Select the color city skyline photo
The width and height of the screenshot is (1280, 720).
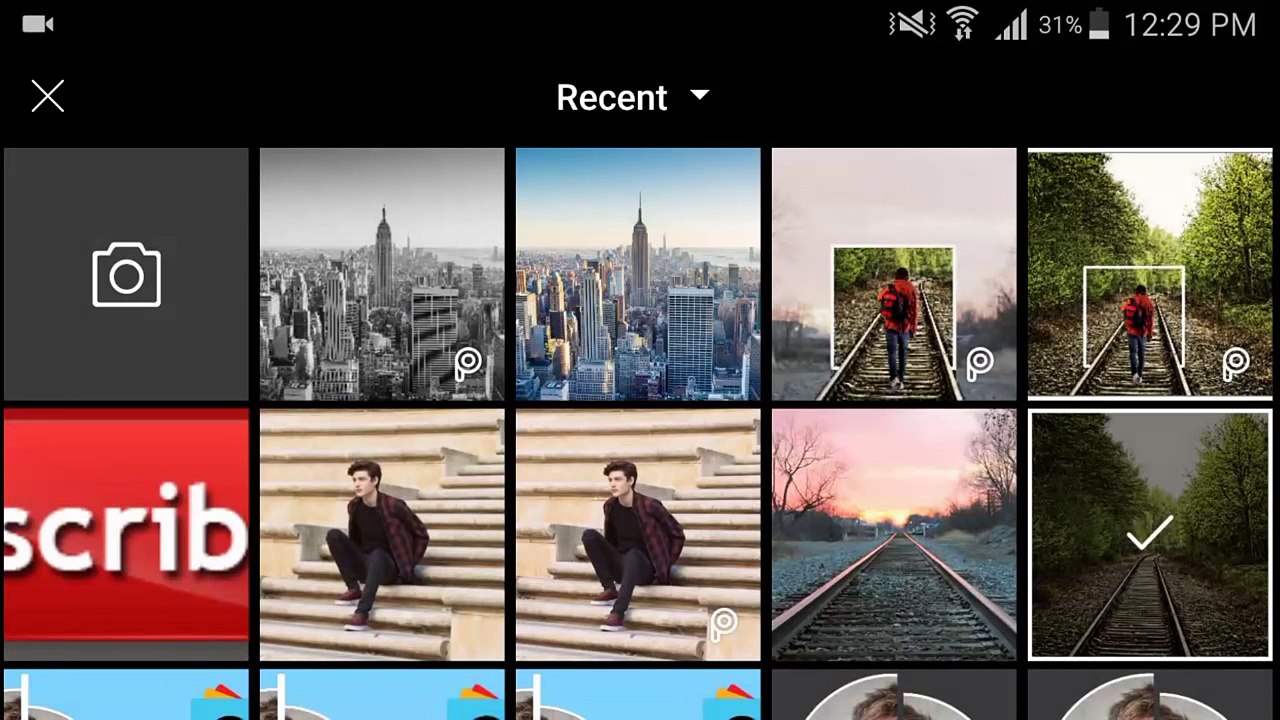pyautogui.click(x=638, y=274)
